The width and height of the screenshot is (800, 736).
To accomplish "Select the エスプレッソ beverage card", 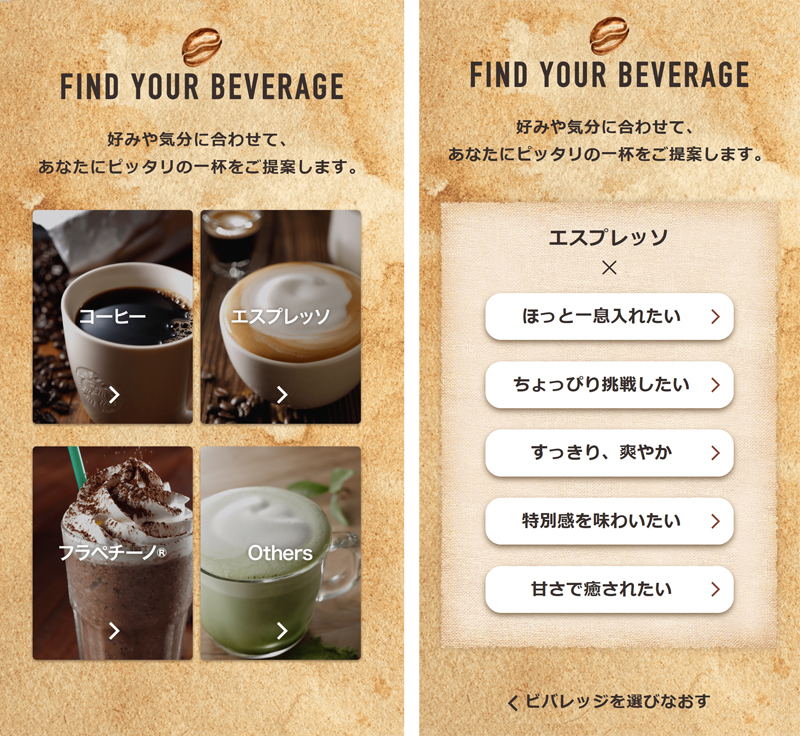I will pos(281,317).
